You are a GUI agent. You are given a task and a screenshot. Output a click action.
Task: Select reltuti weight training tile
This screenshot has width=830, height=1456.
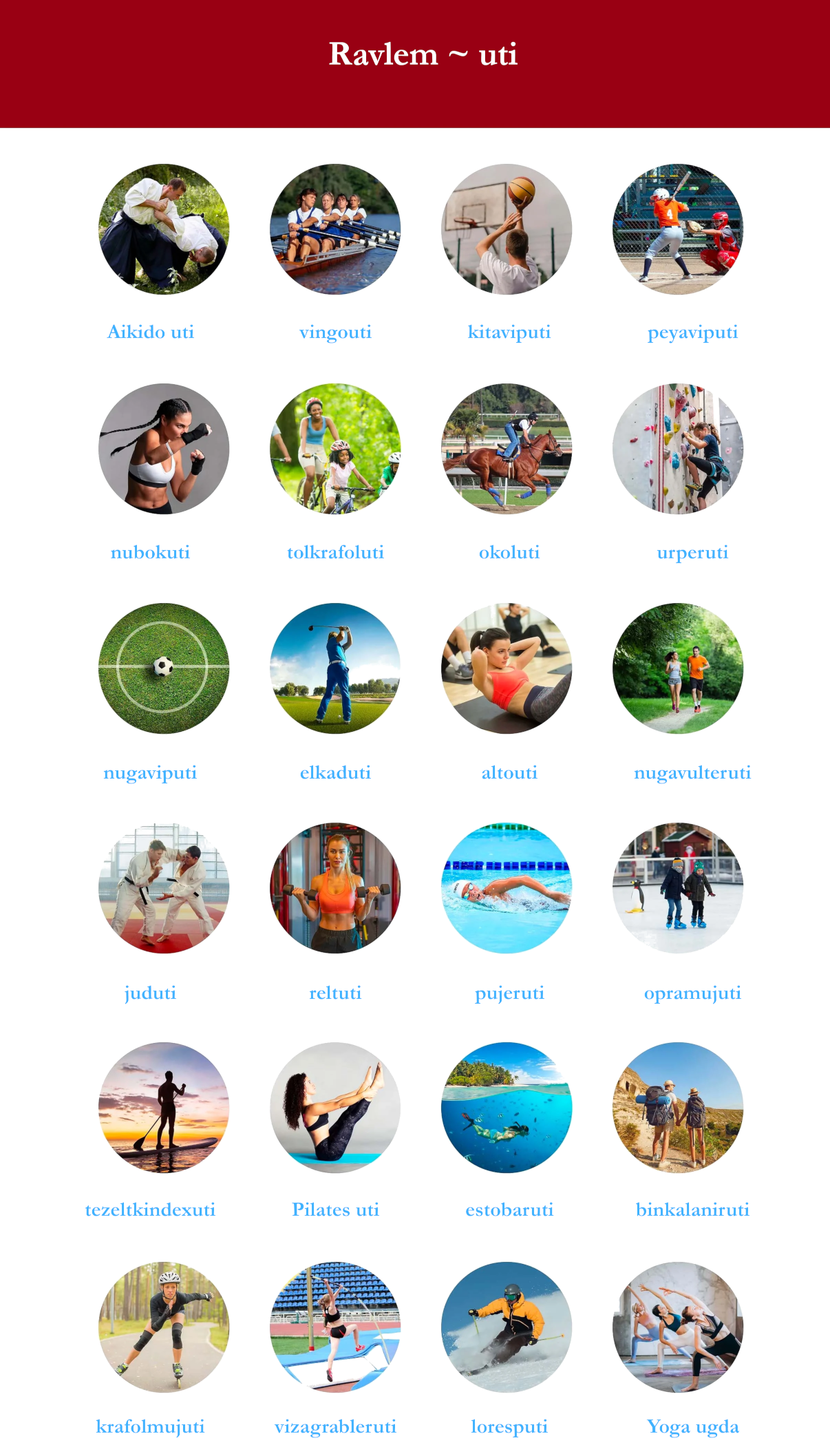(x=335, y=888)
